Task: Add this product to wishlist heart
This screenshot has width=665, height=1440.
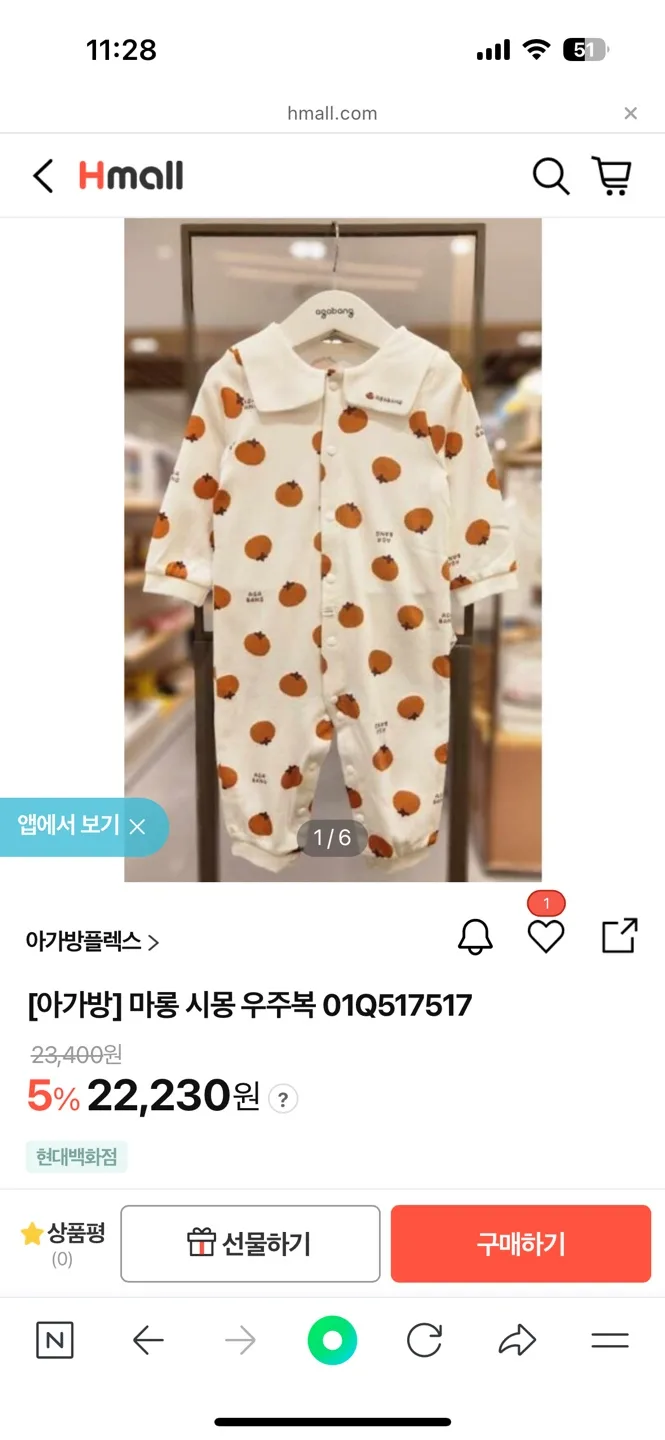Action: click(x=546, y=937)
